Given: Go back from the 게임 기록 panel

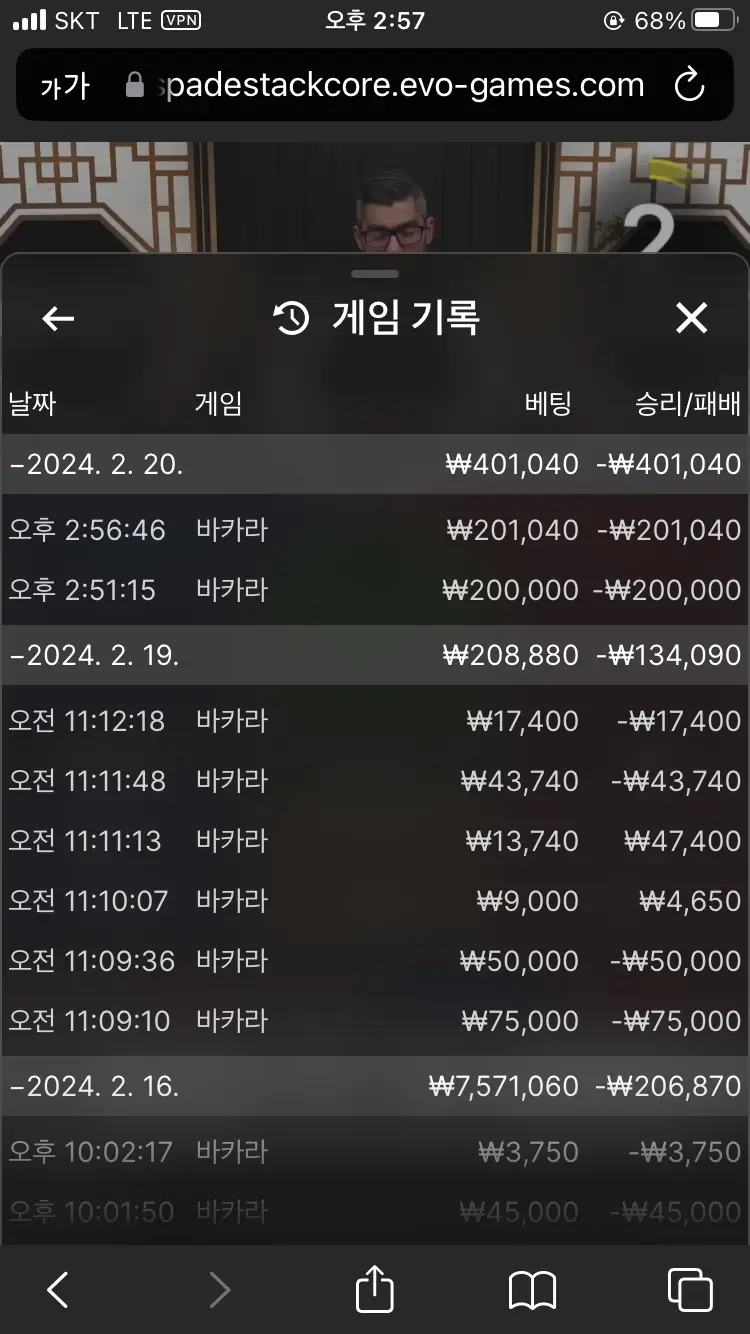Looking at the screenshot, I should click(58, 318).
